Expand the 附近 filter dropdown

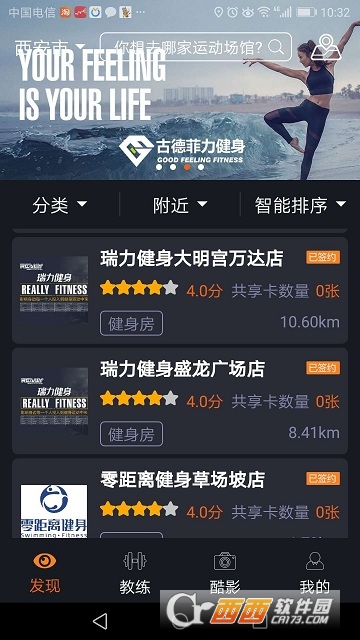(180, 205)
